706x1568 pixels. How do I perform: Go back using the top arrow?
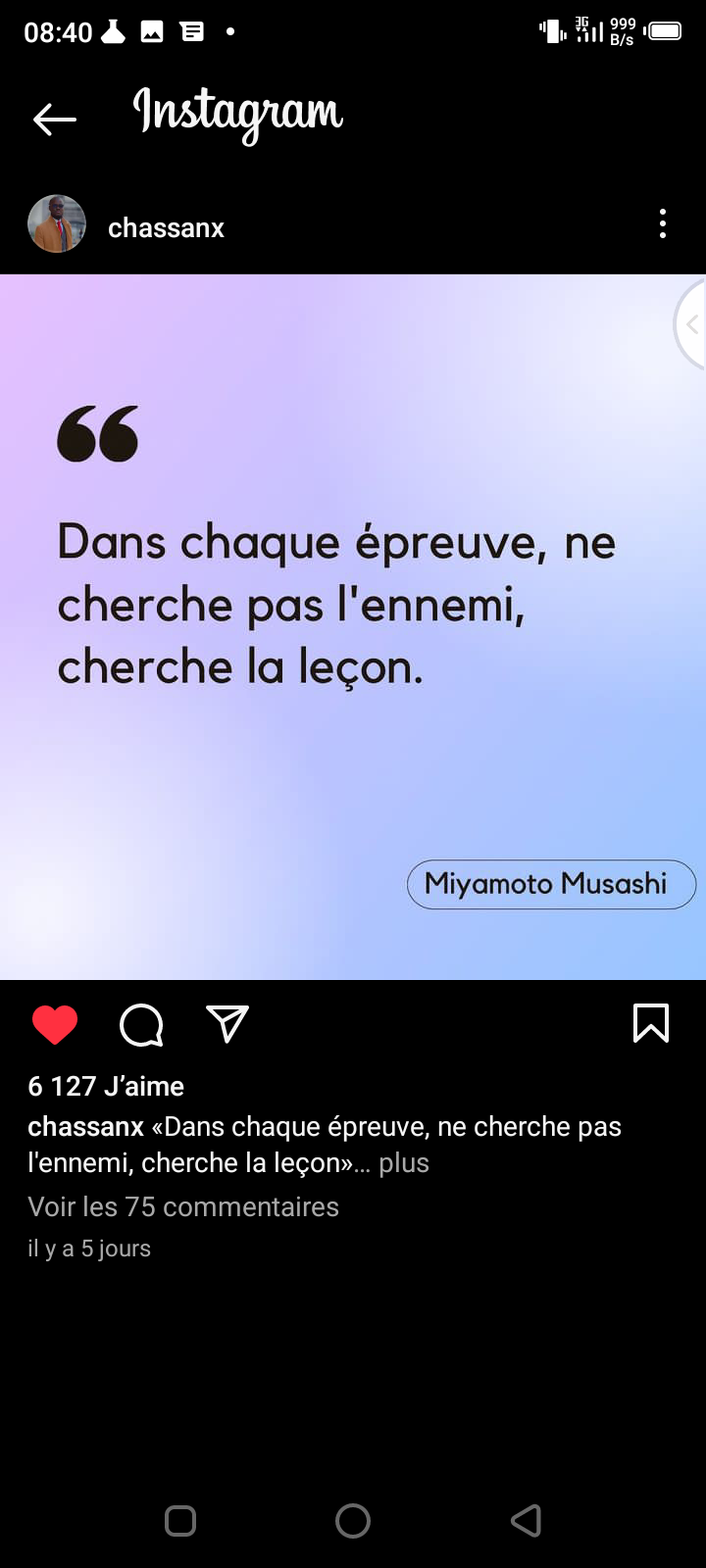[x=54, y=120]
